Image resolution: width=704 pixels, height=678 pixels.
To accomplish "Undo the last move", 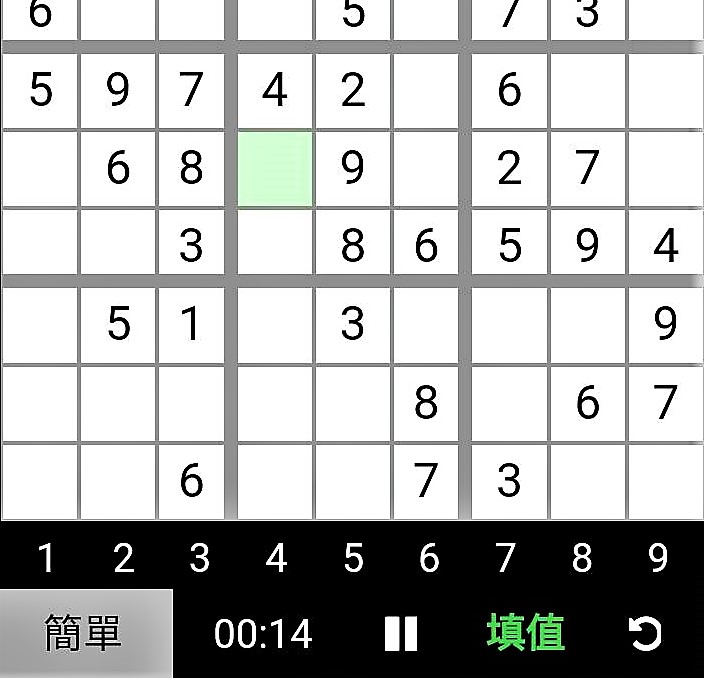I will [x=645, y=633].
